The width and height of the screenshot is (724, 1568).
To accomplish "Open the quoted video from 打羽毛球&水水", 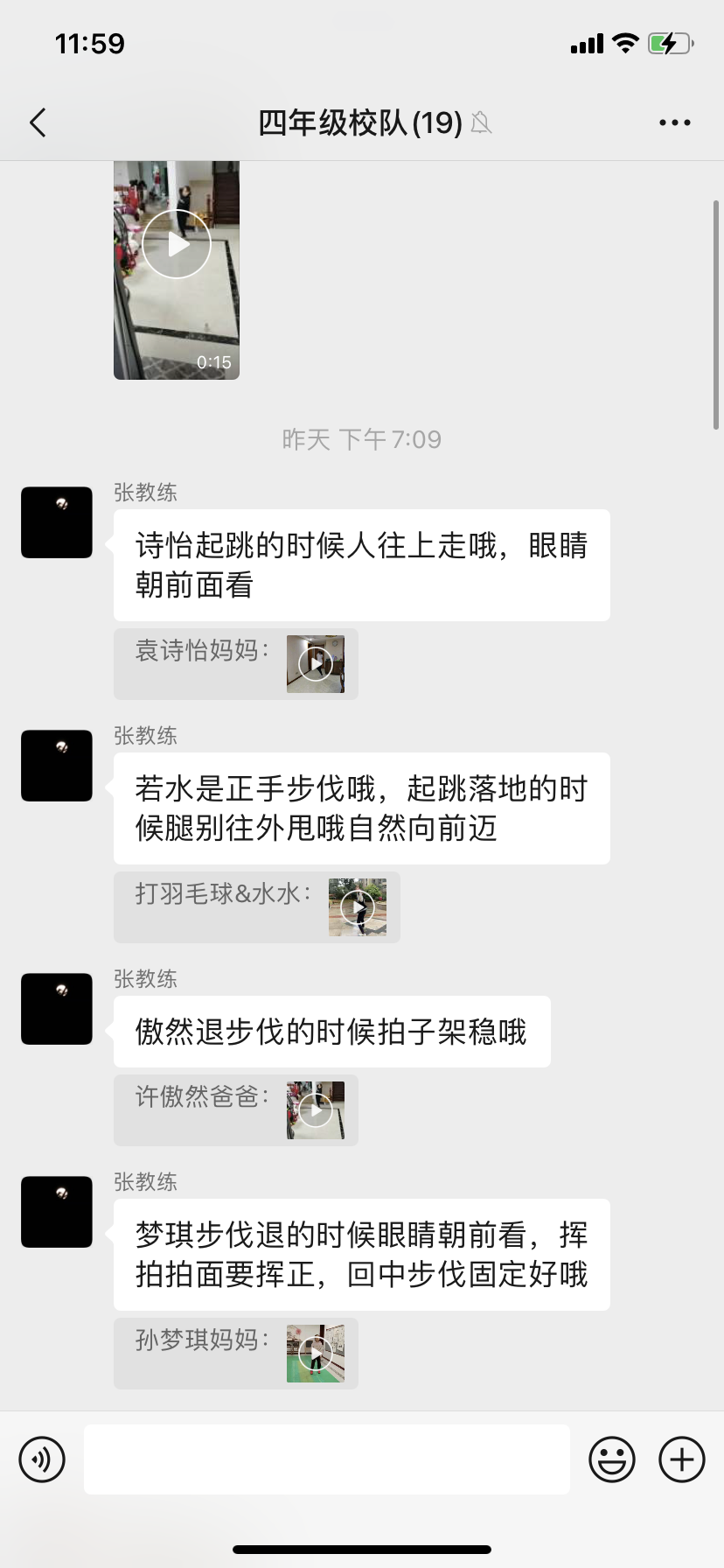I will (358, 907).
